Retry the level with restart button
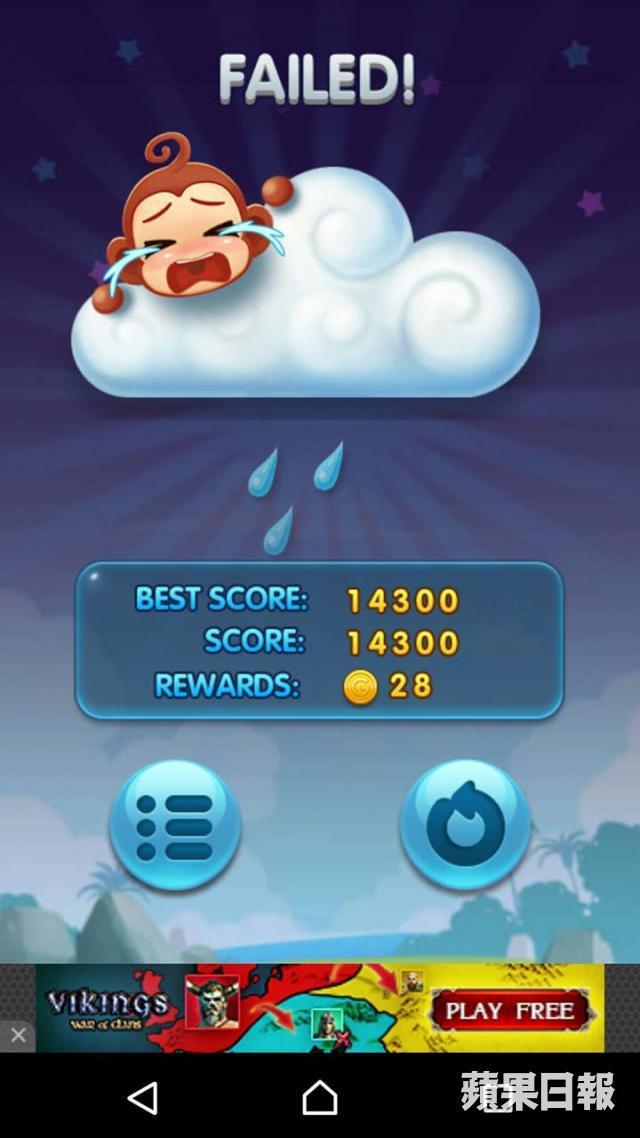This screenshot has height=1138, width=640. [465, 826]
